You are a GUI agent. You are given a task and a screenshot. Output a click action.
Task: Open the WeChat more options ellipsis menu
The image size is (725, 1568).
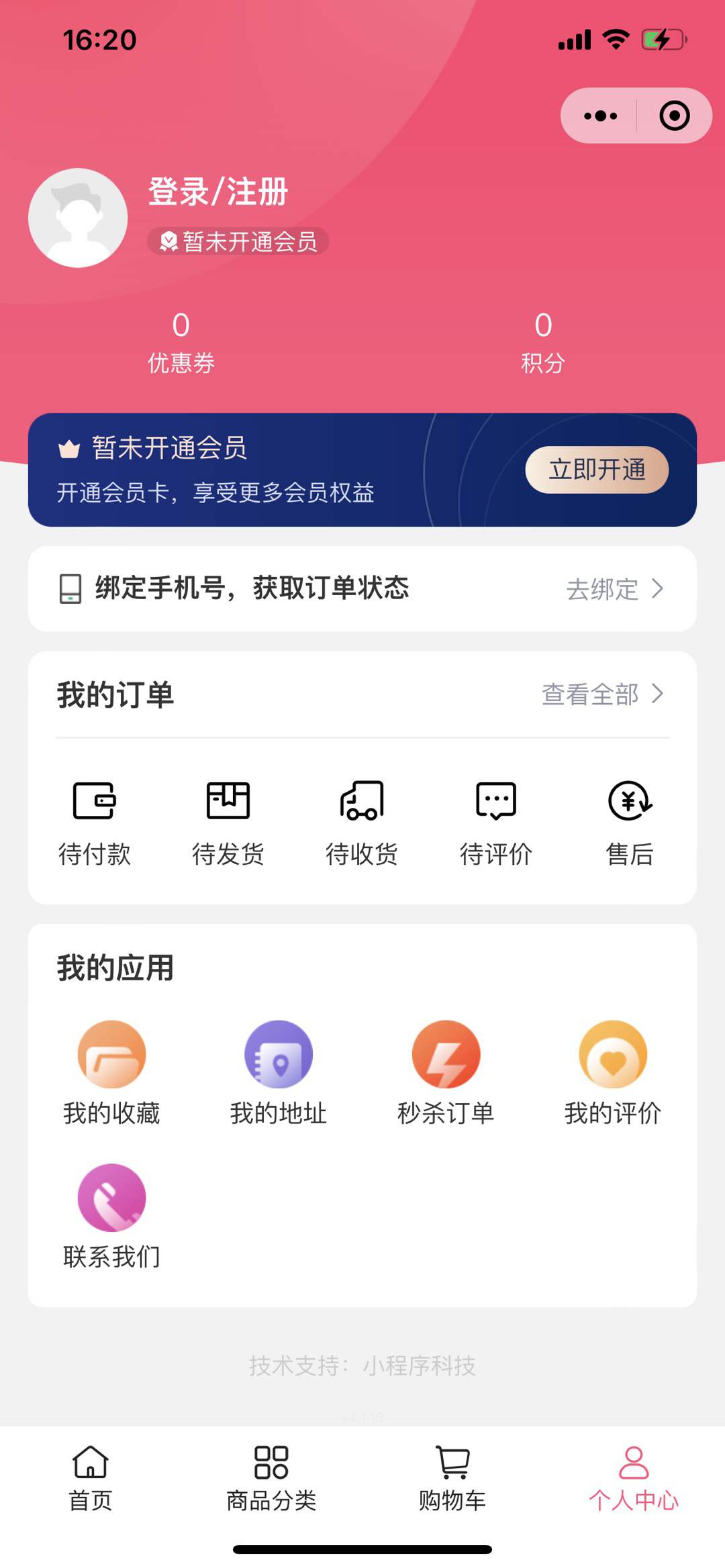pos(599,115)
